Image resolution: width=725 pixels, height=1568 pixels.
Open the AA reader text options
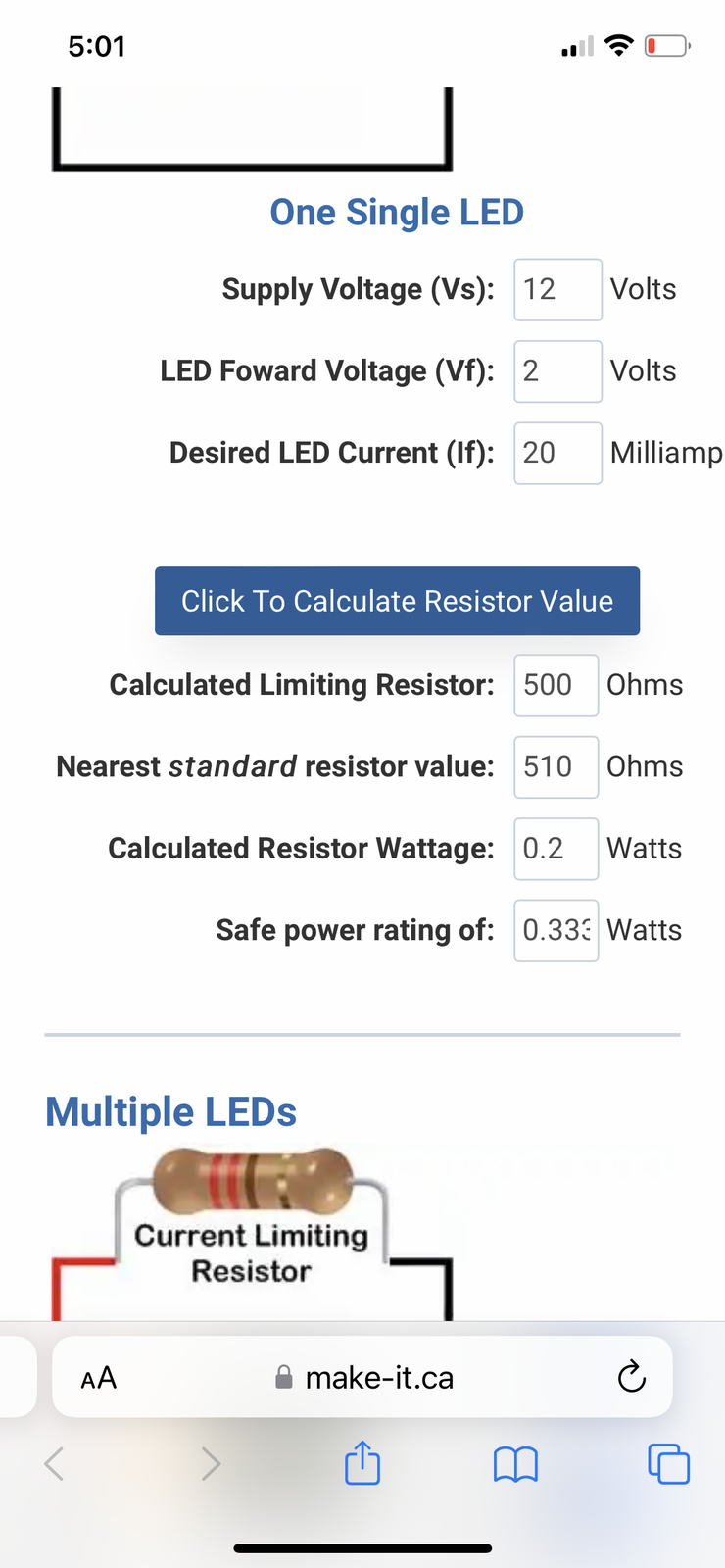(x=99, y=1378)
